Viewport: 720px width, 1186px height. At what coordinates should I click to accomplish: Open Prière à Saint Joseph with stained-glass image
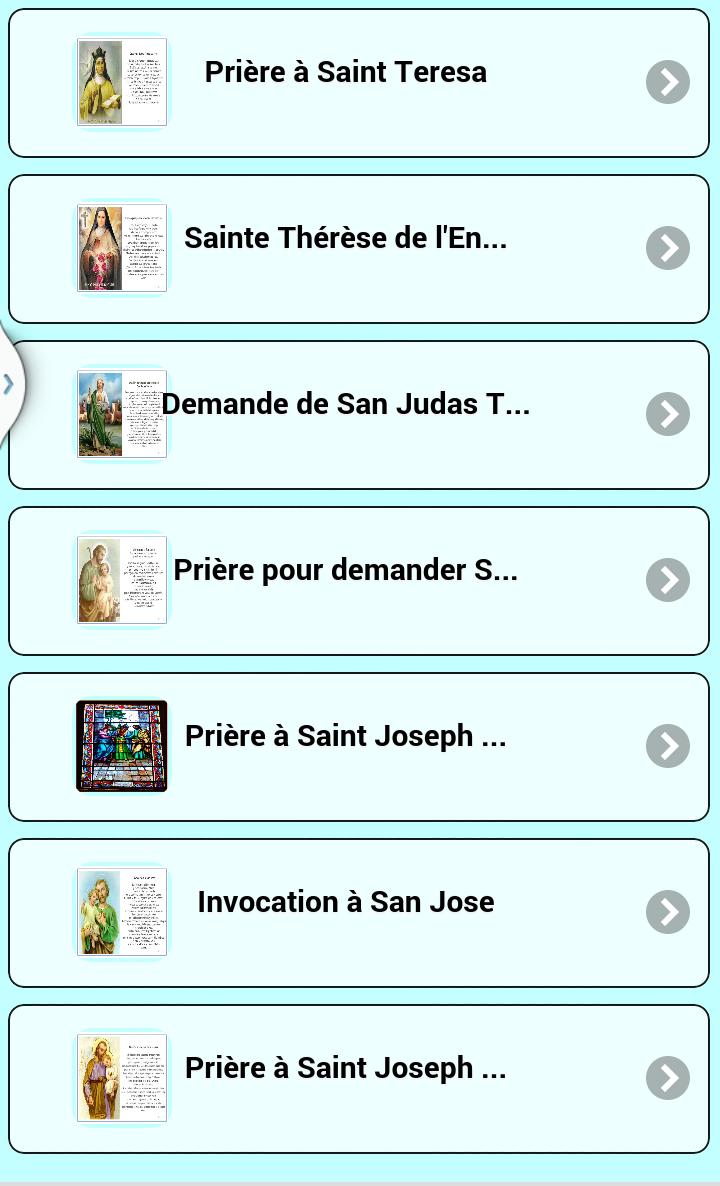[358, 747]
